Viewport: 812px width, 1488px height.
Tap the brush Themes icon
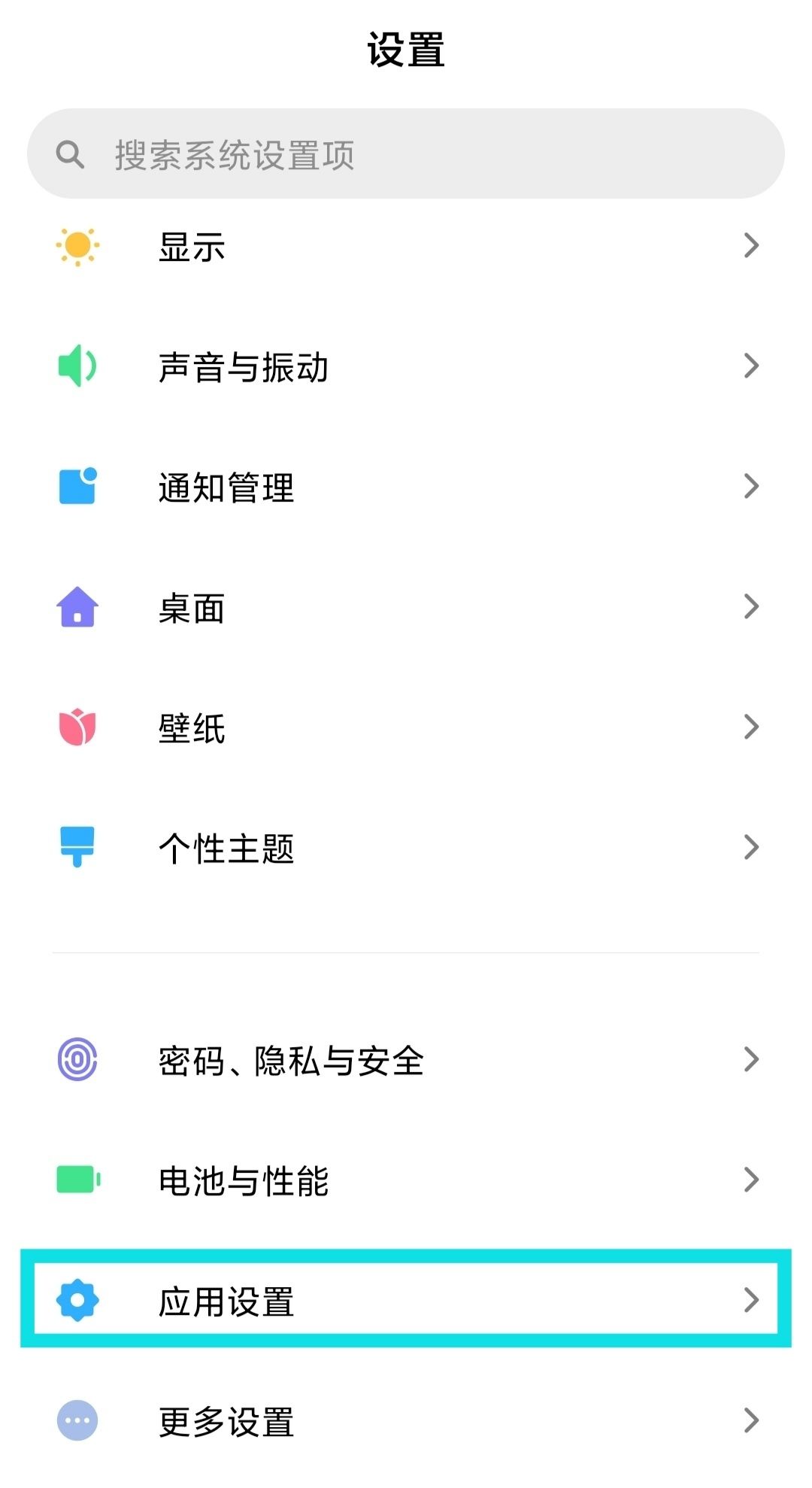pyautogui.click(x=77, y=848)
